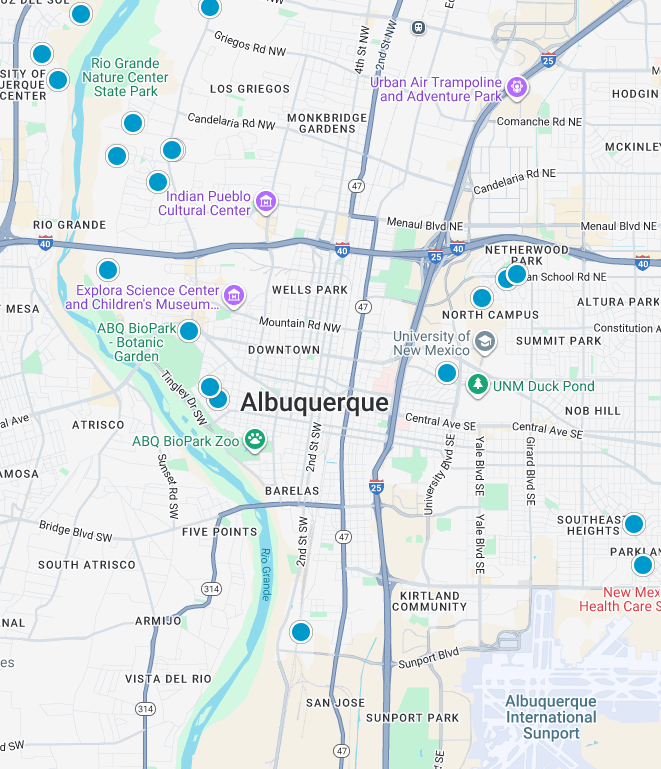Viewport: 661px width, 769px height.
Task: Select blue marker just above Indian Pueblo label
Action: tap(158, 182)
